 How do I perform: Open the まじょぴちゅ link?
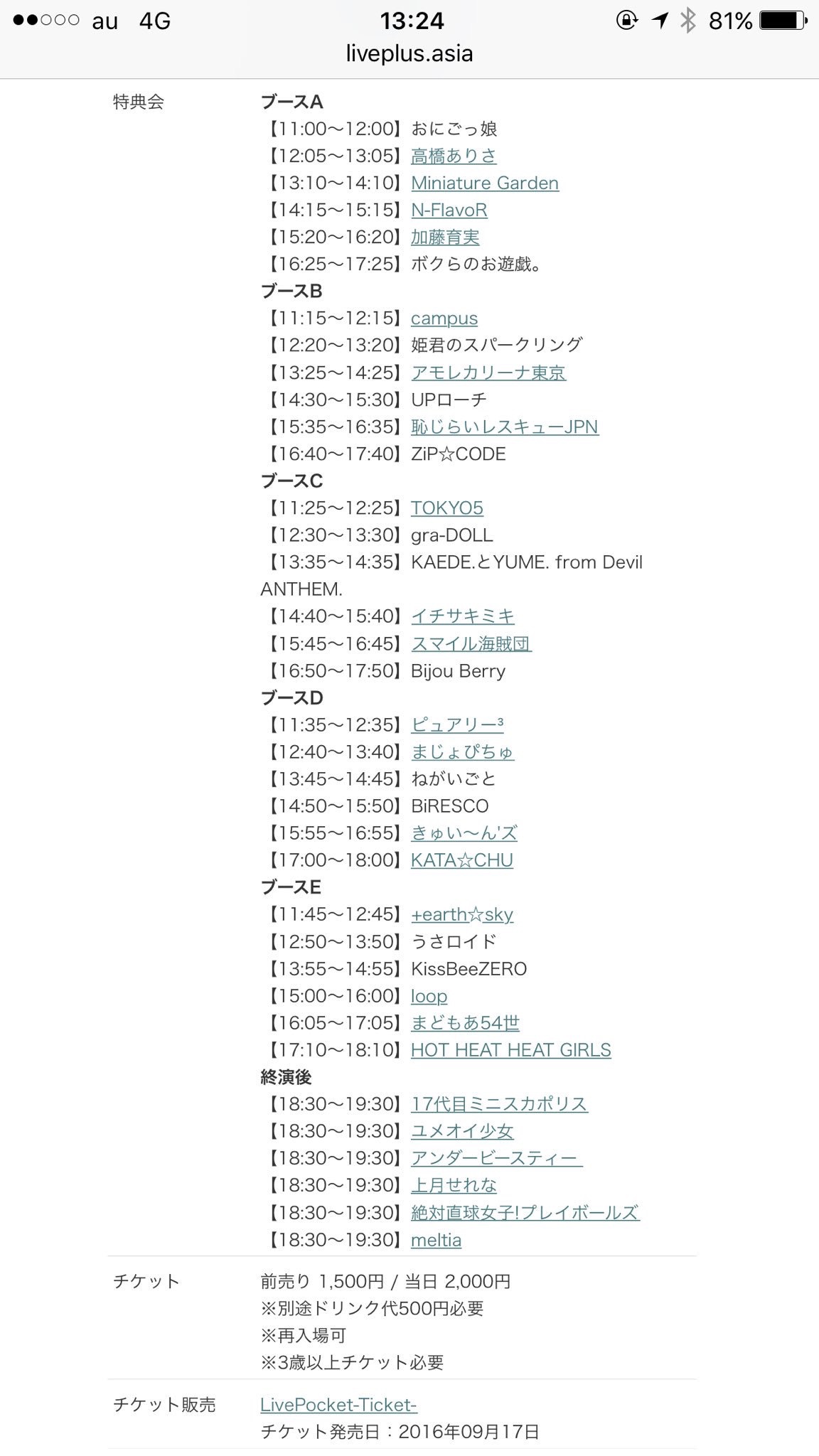pos(463,751)
